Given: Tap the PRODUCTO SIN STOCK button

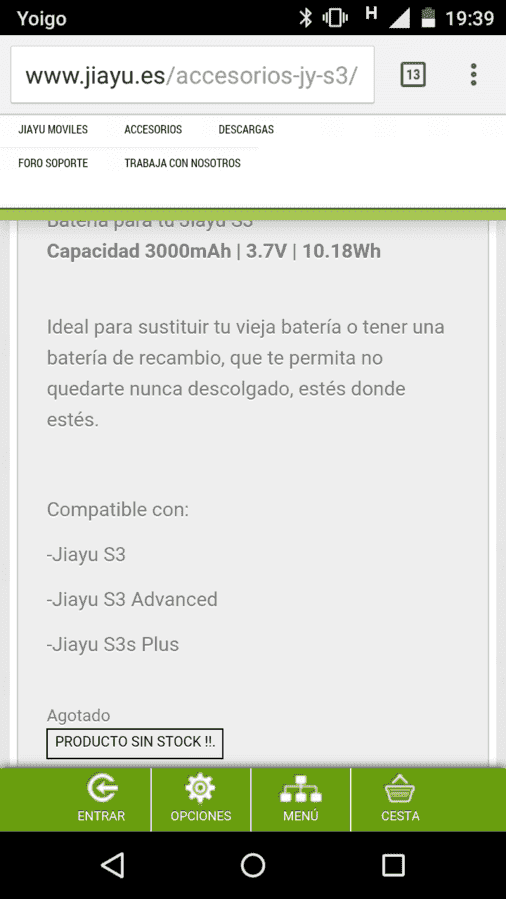Looking at the screenshot, I should 135,743.
